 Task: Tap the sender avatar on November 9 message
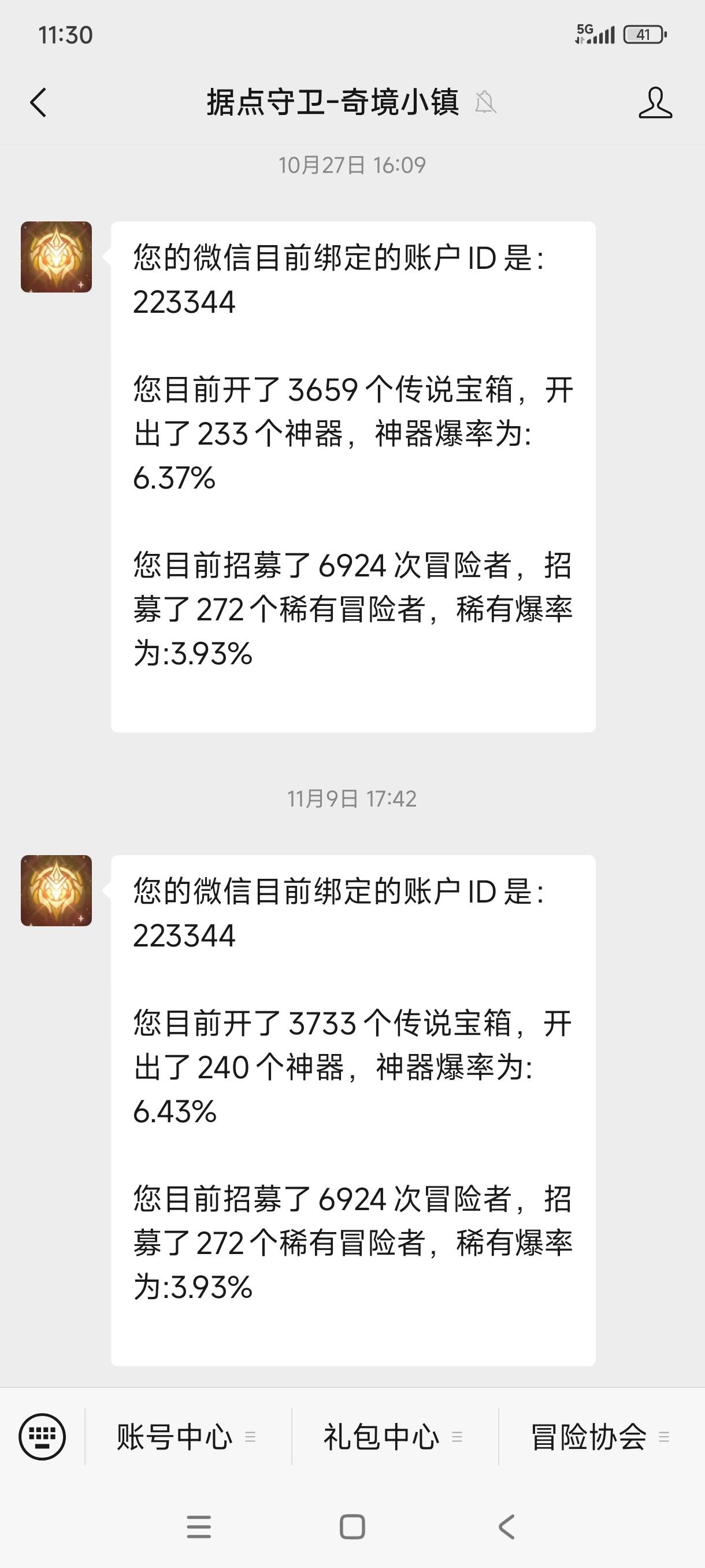pos(56,890)
